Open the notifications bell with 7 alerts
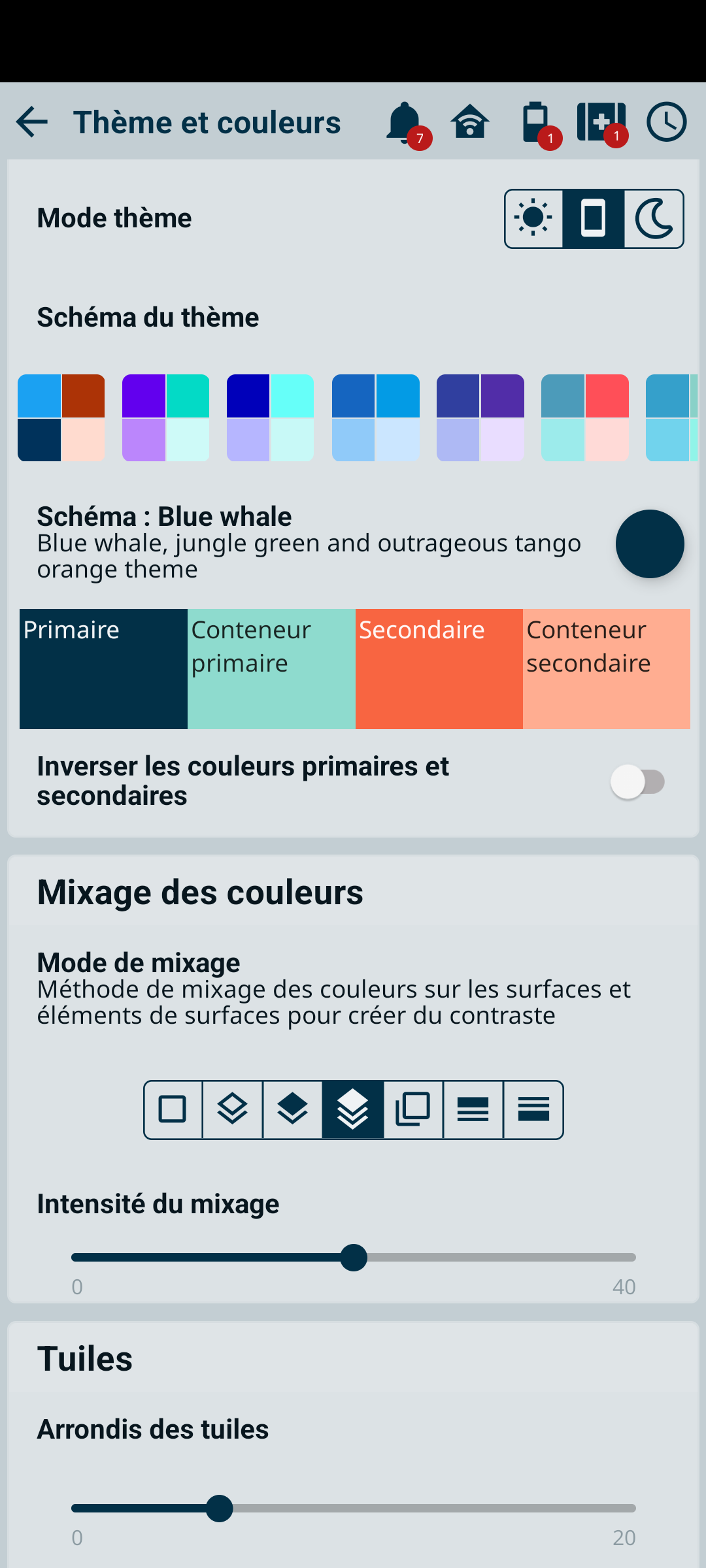706x1568 pixels. (x=405, y=122)
